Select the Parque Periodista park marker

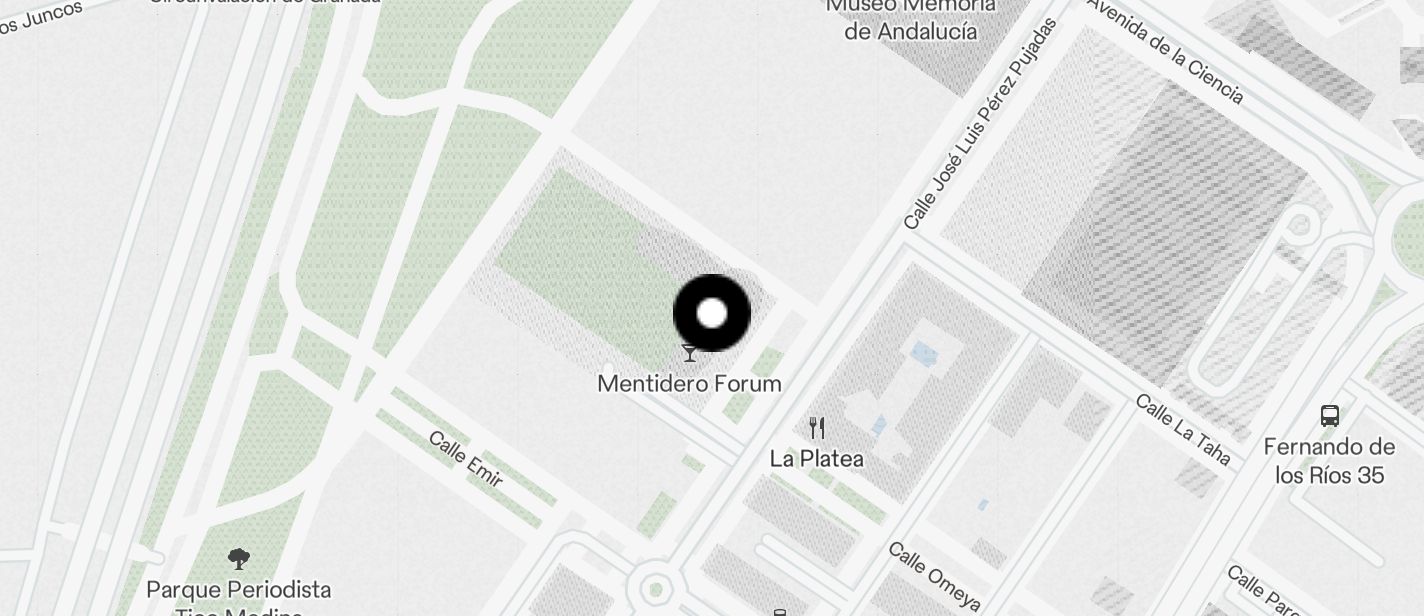tap(238, 559)
